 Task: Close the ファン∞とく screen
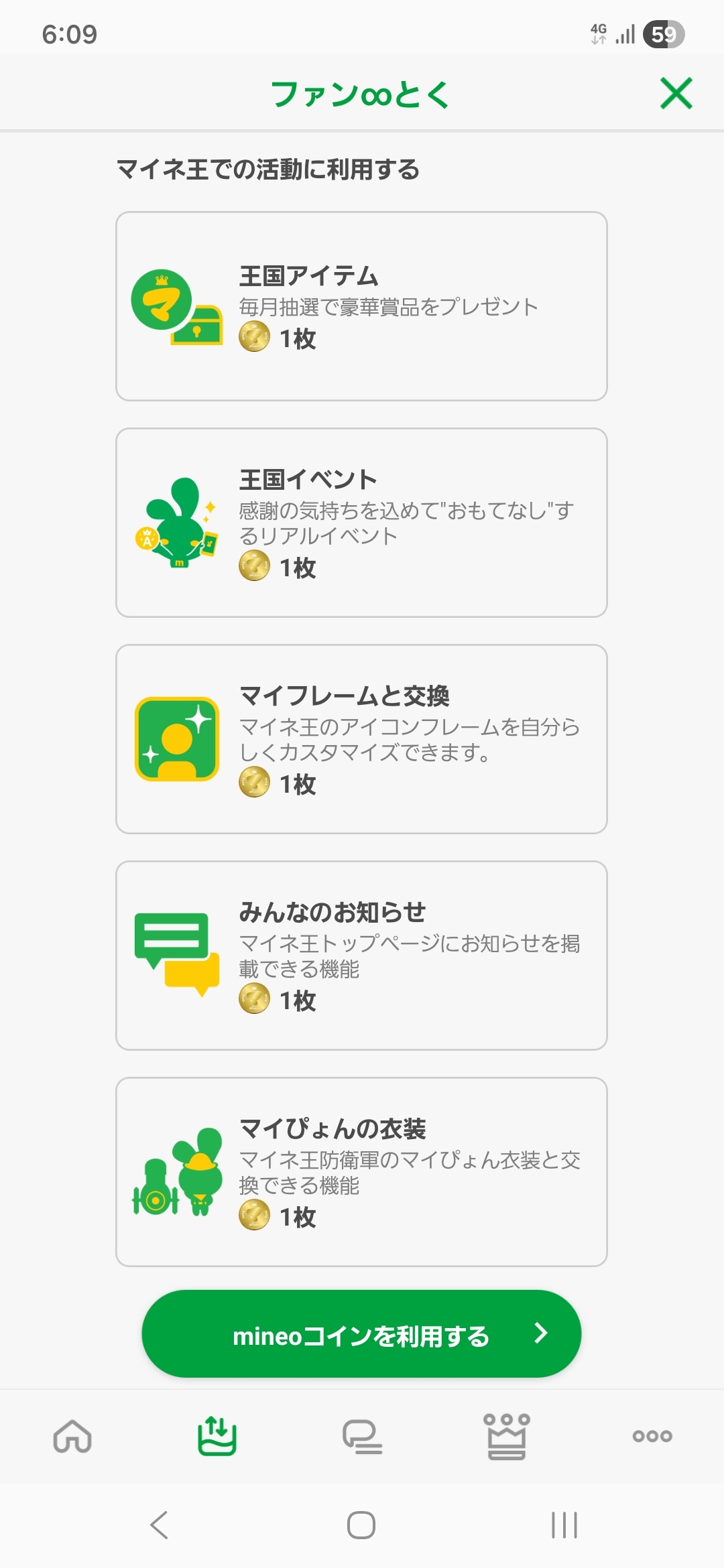(x=676, y=93)
